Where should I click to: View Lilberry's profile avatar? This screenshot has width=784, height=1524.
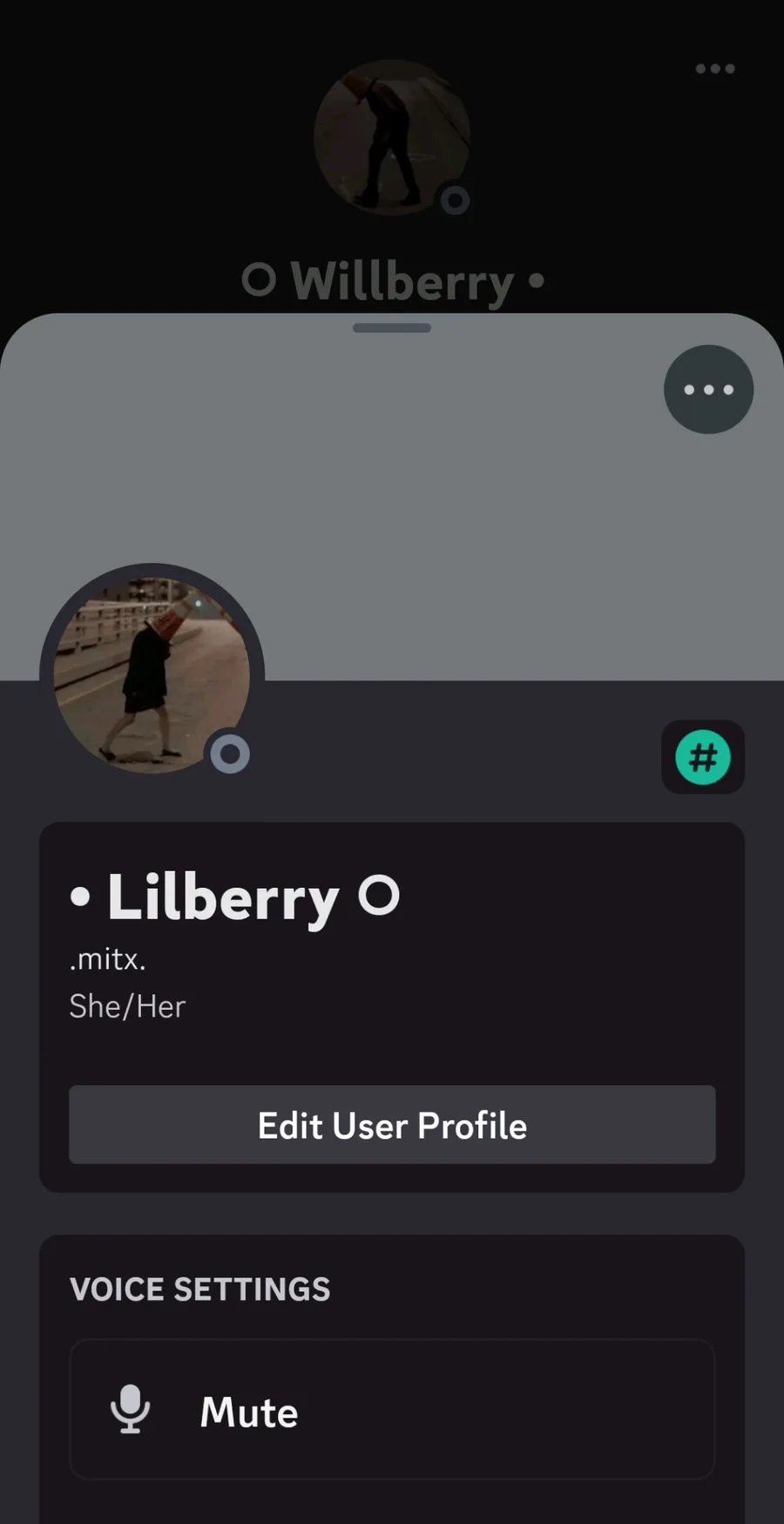pyautogui.click(x=152, y=675)
